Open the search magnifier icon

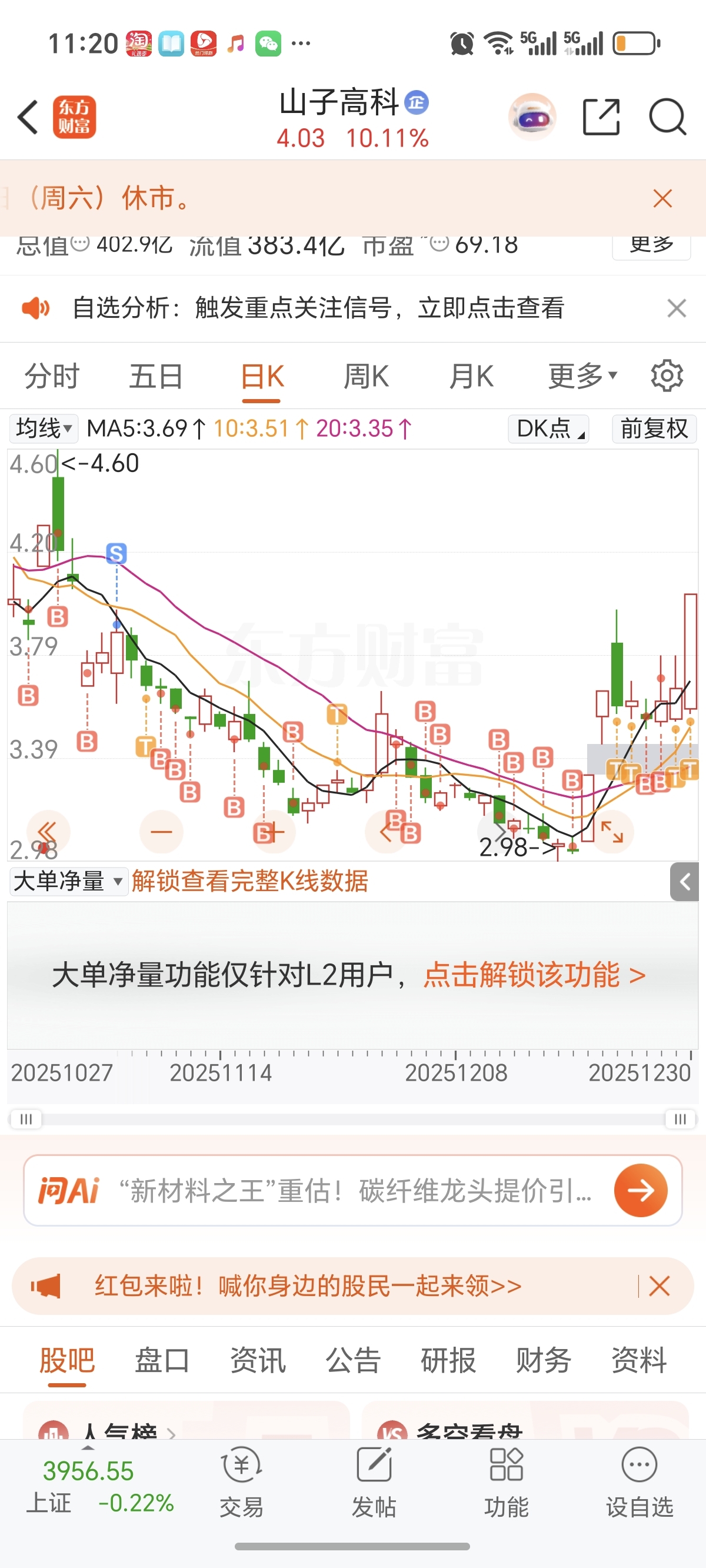[x=667, y=117]
